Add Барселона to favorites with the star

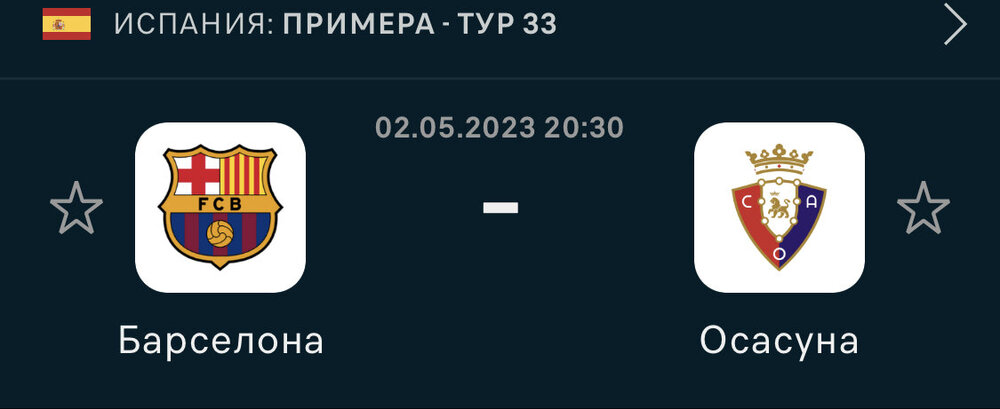coord(77,208)
